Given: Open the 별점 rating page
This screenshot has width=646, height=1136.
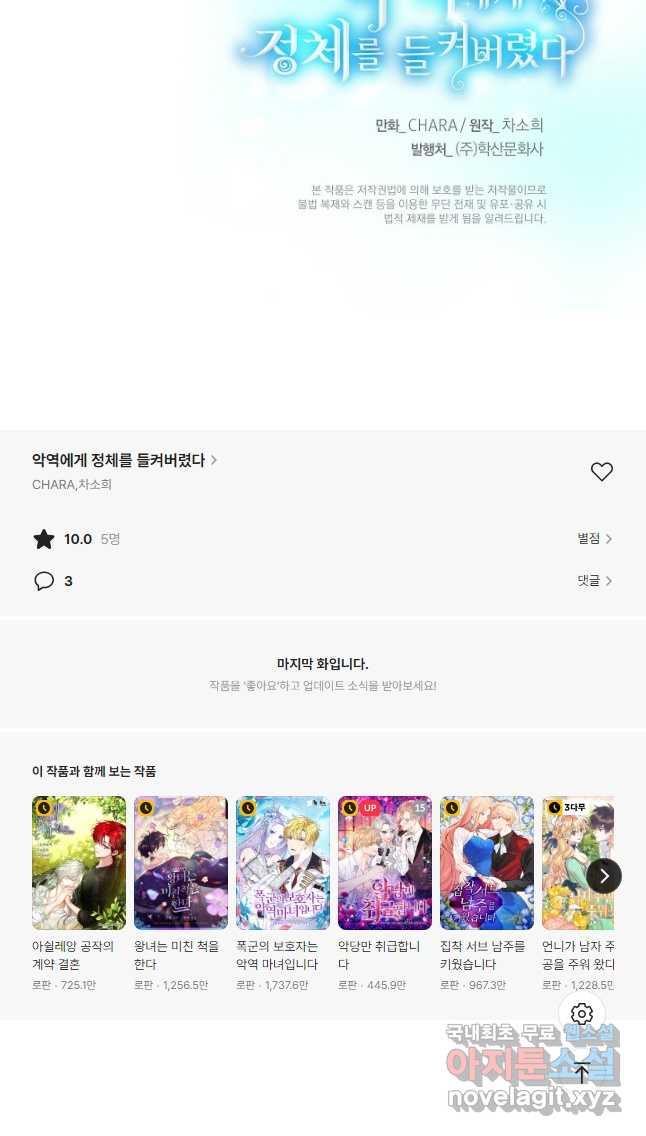Looking at the screenshot, I should click(x=594, y=539).
